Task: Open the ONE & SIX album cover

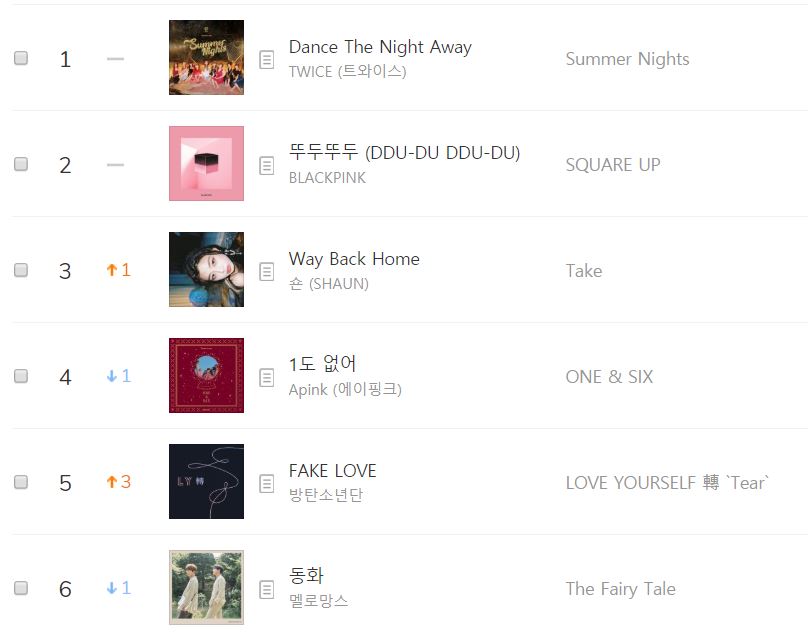Action: coord(206,376)
